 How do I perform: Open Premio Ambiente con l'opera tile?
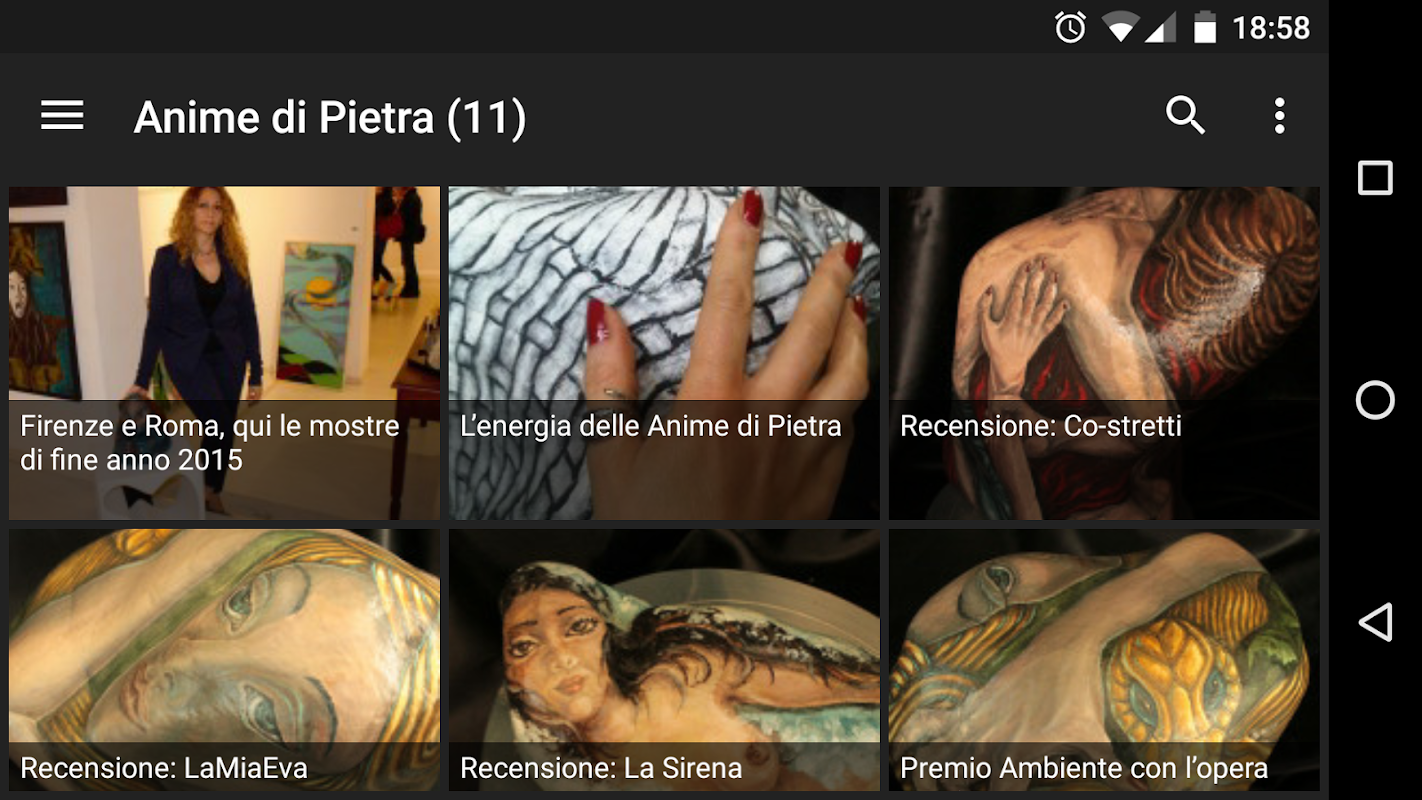point(1104,660)
